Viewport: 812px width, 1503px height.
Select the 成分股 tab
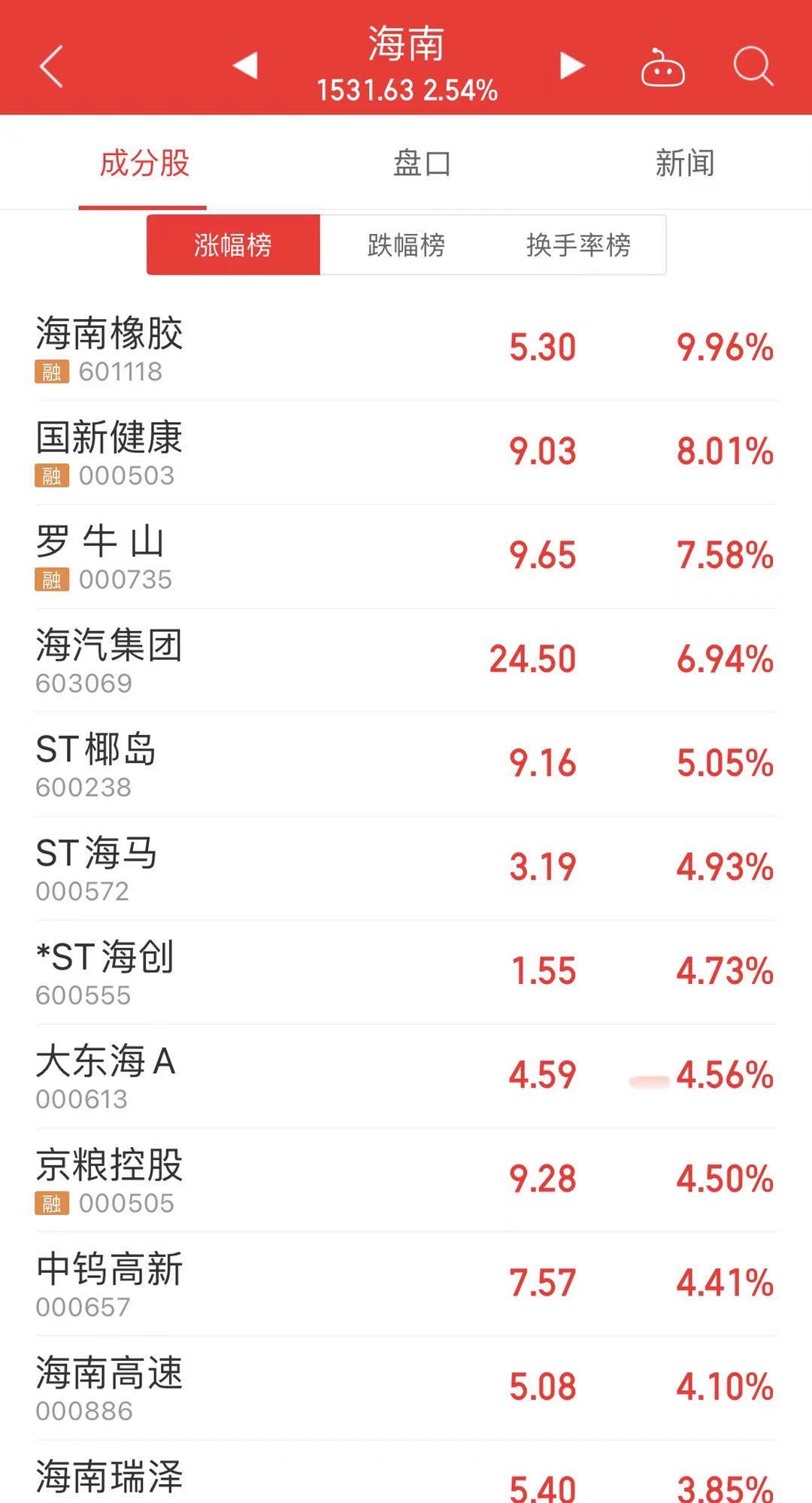point(144,163)
